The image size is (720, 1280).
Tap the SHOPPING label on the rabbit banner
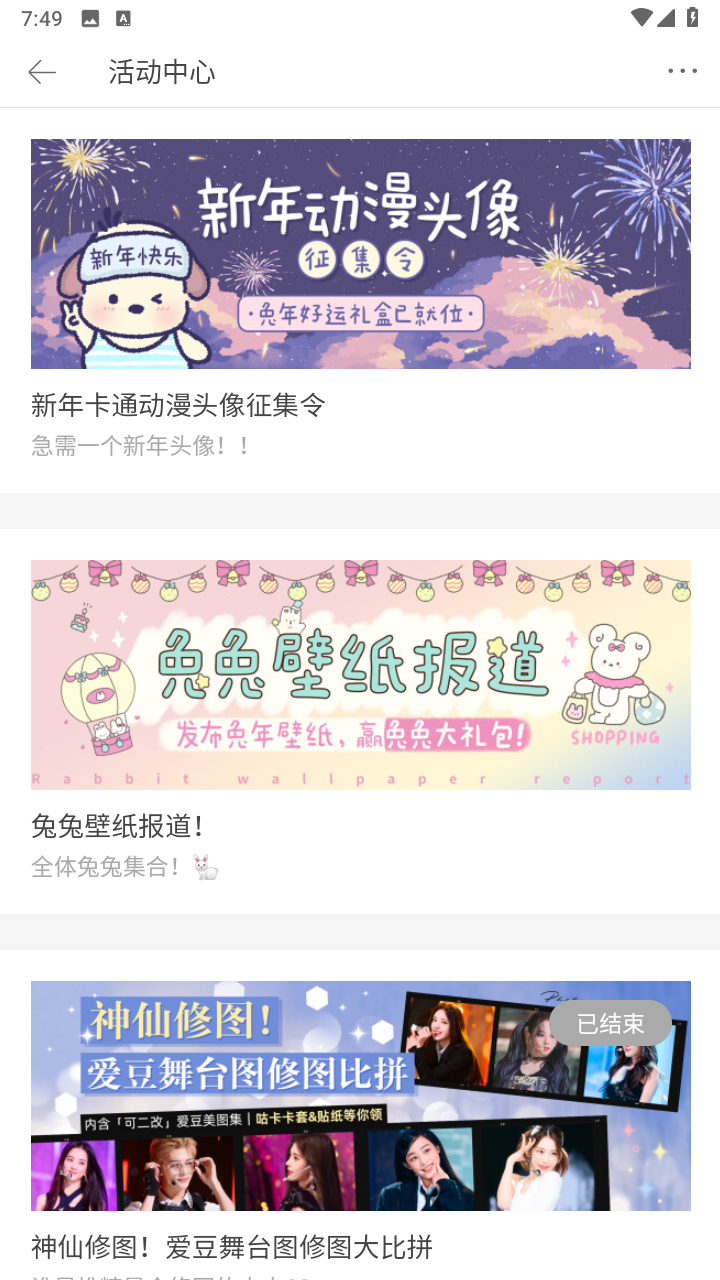(614, 739)
